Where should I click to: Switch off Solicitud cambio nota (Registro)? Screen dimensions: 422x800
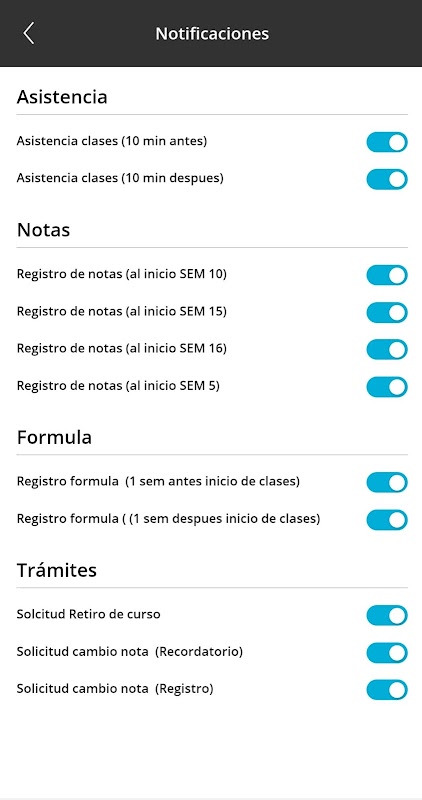click(x=387, y=690)
